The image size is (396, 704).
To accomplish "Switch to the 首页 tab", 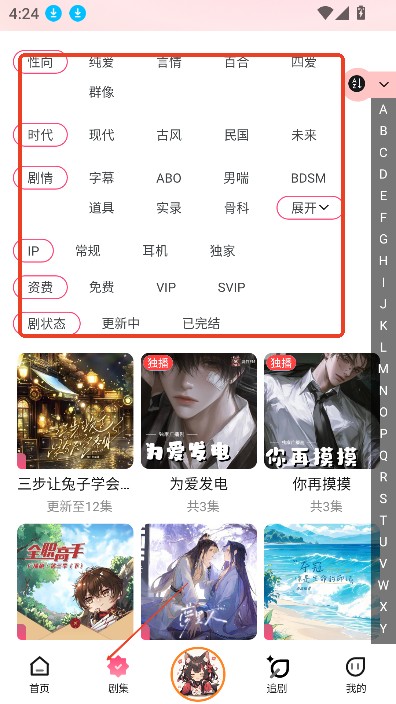I will point(40,674).
